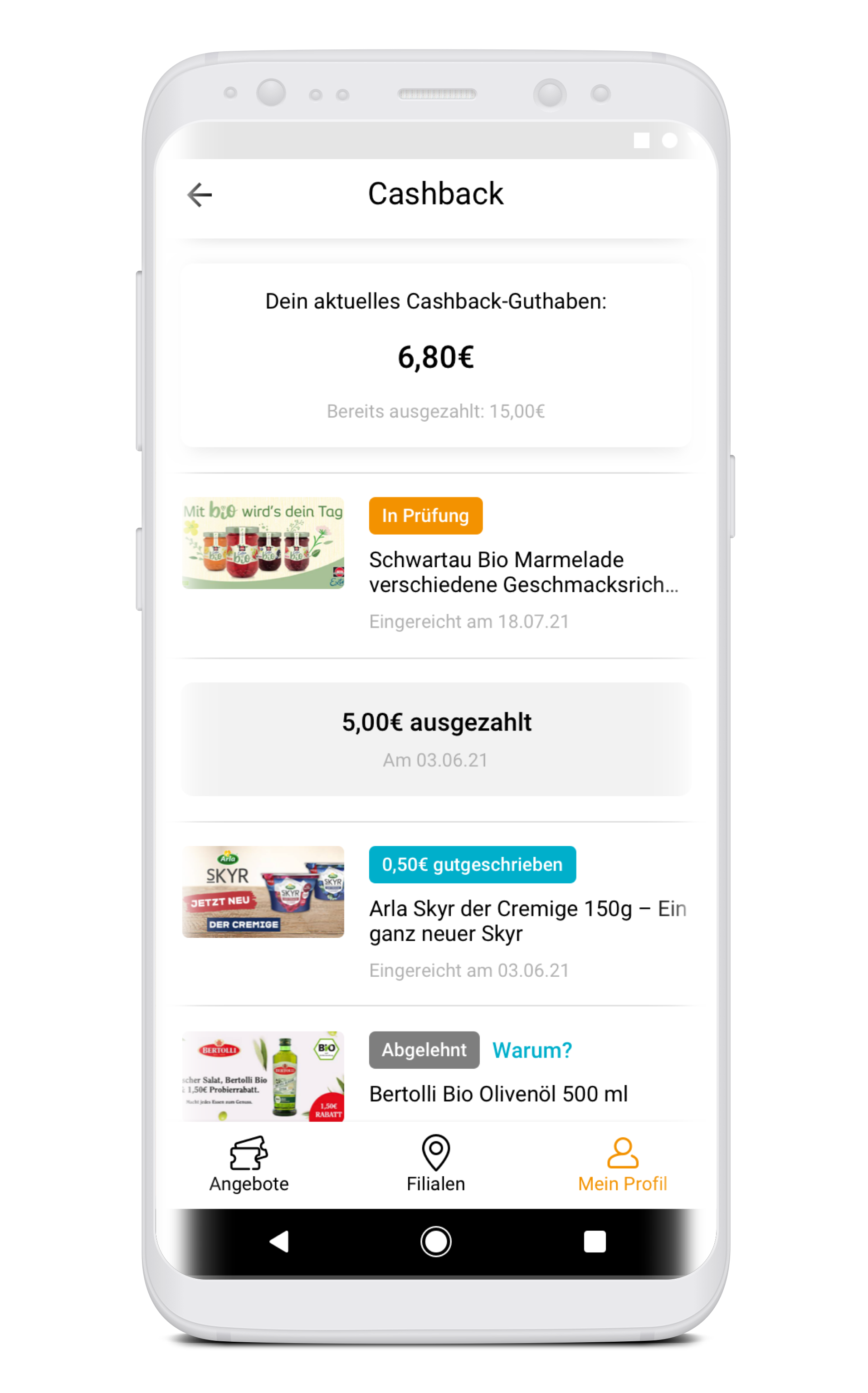Switch to the Angebote tab

249,1164
